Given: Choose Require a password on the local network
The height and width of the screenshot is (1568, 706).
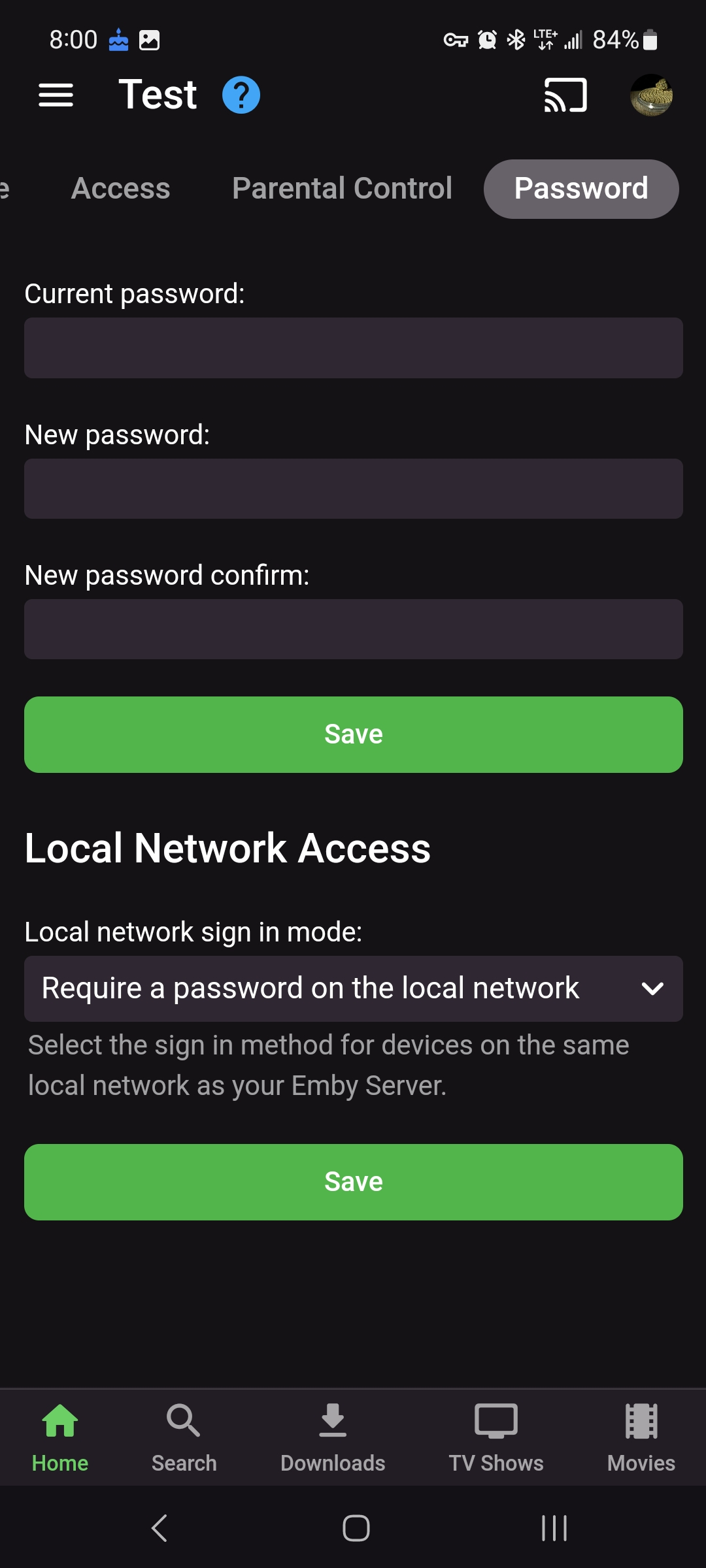Looking at the screenshot, I should click(x=309, y=988).
